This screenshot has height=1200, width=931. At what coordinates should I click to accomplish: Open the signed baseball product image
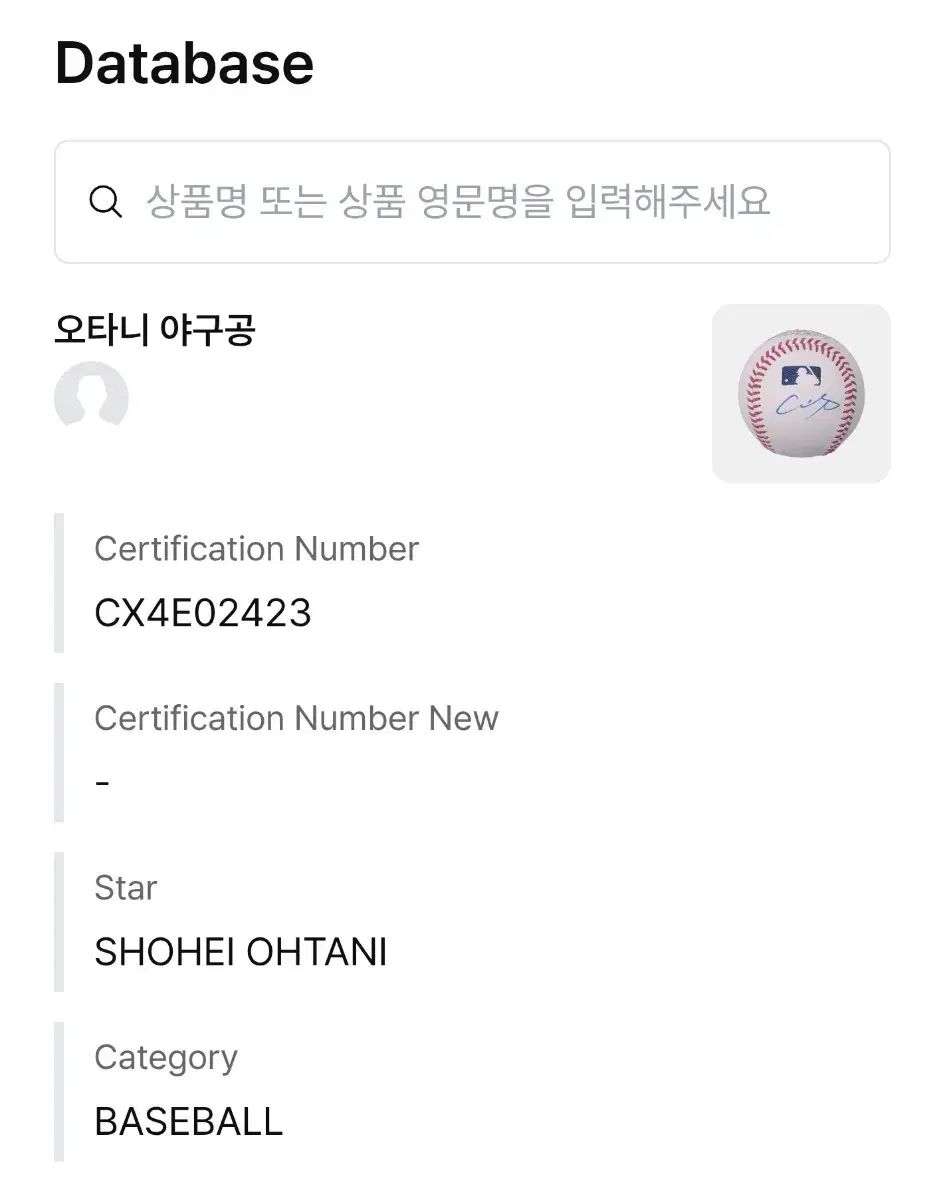pyautogui.click(x=800, y=393)
